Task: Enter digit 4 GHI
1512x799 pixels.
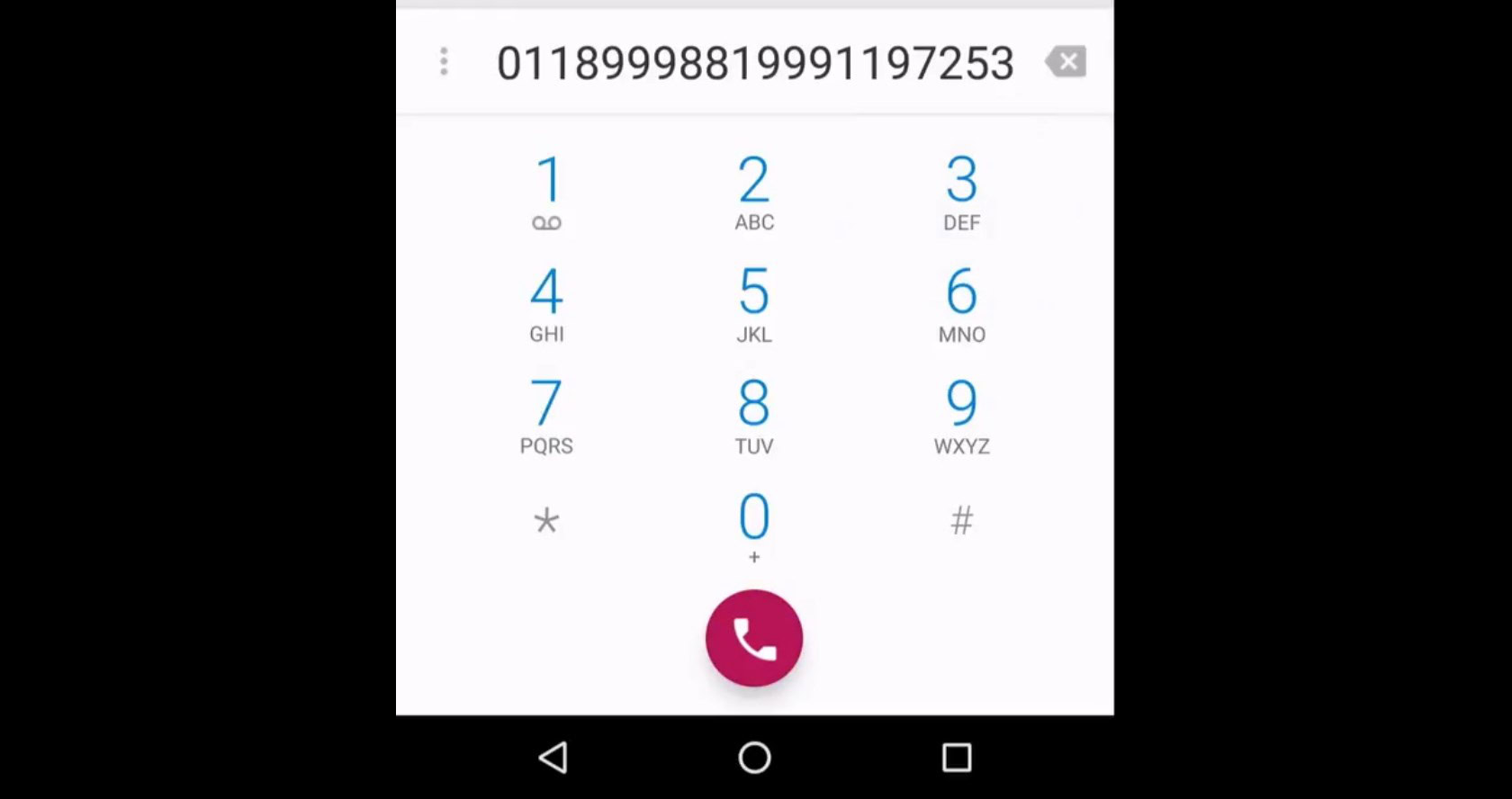Action: point(547,304)
